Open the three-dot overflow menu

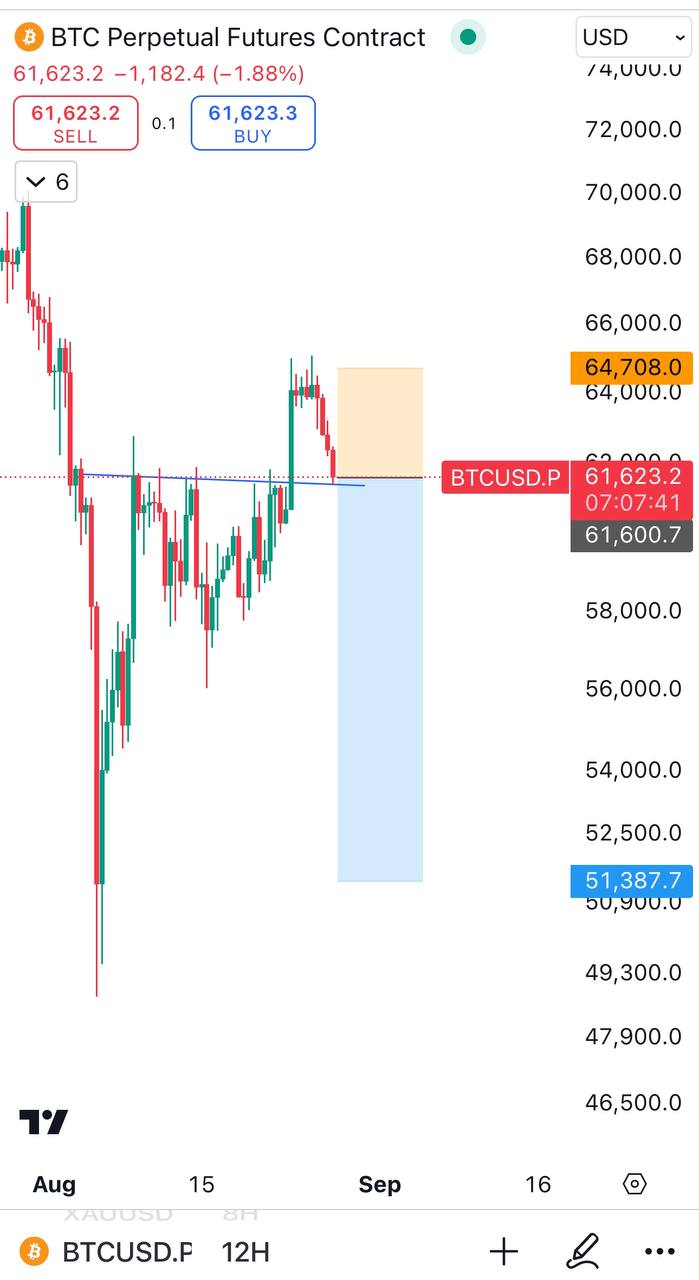pos(660,1251)
